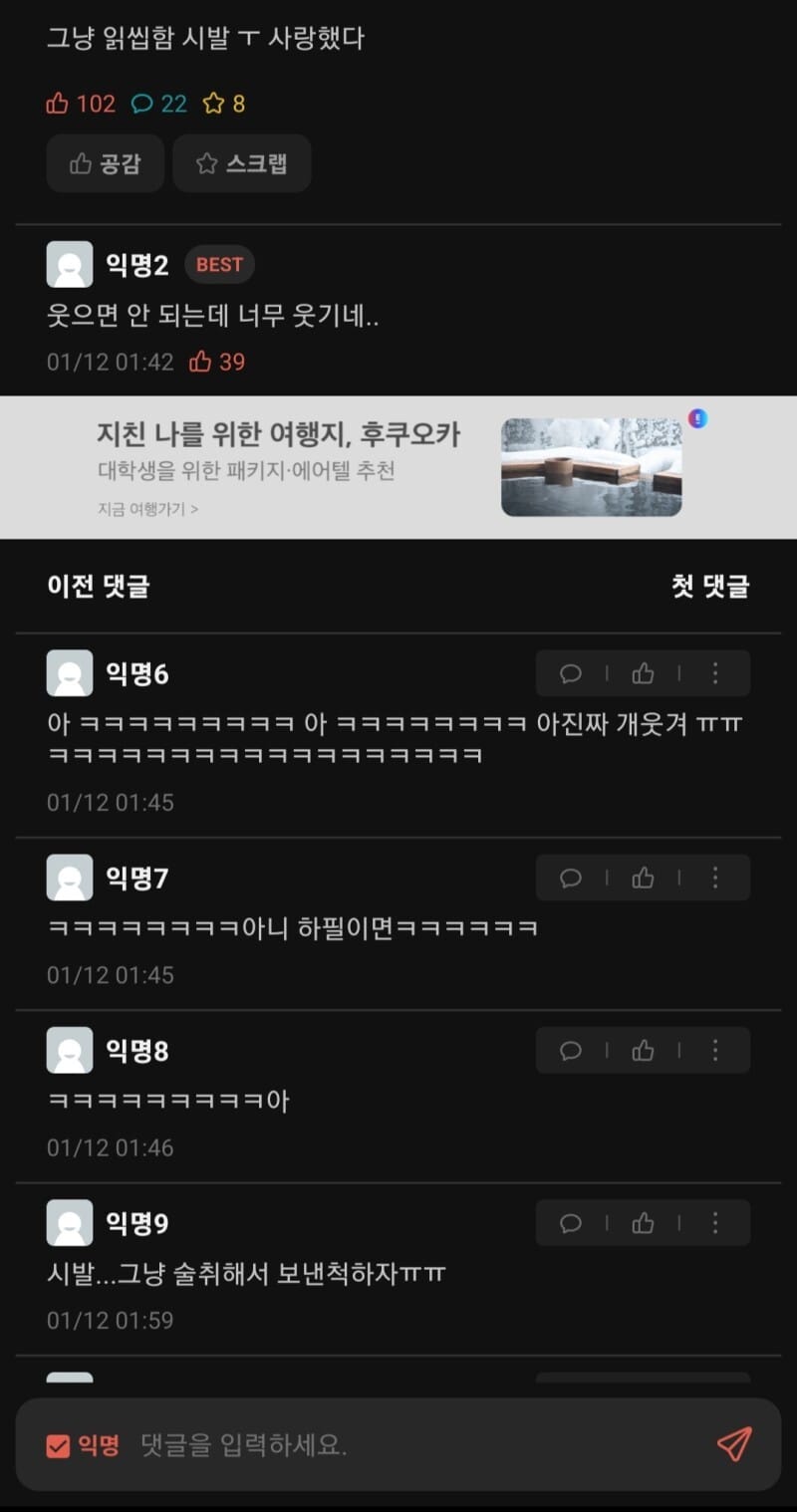Focus the 댓글을 입력하세요 comment field
Screen dimensions: 797x1512
click(x=398, y=1445)
